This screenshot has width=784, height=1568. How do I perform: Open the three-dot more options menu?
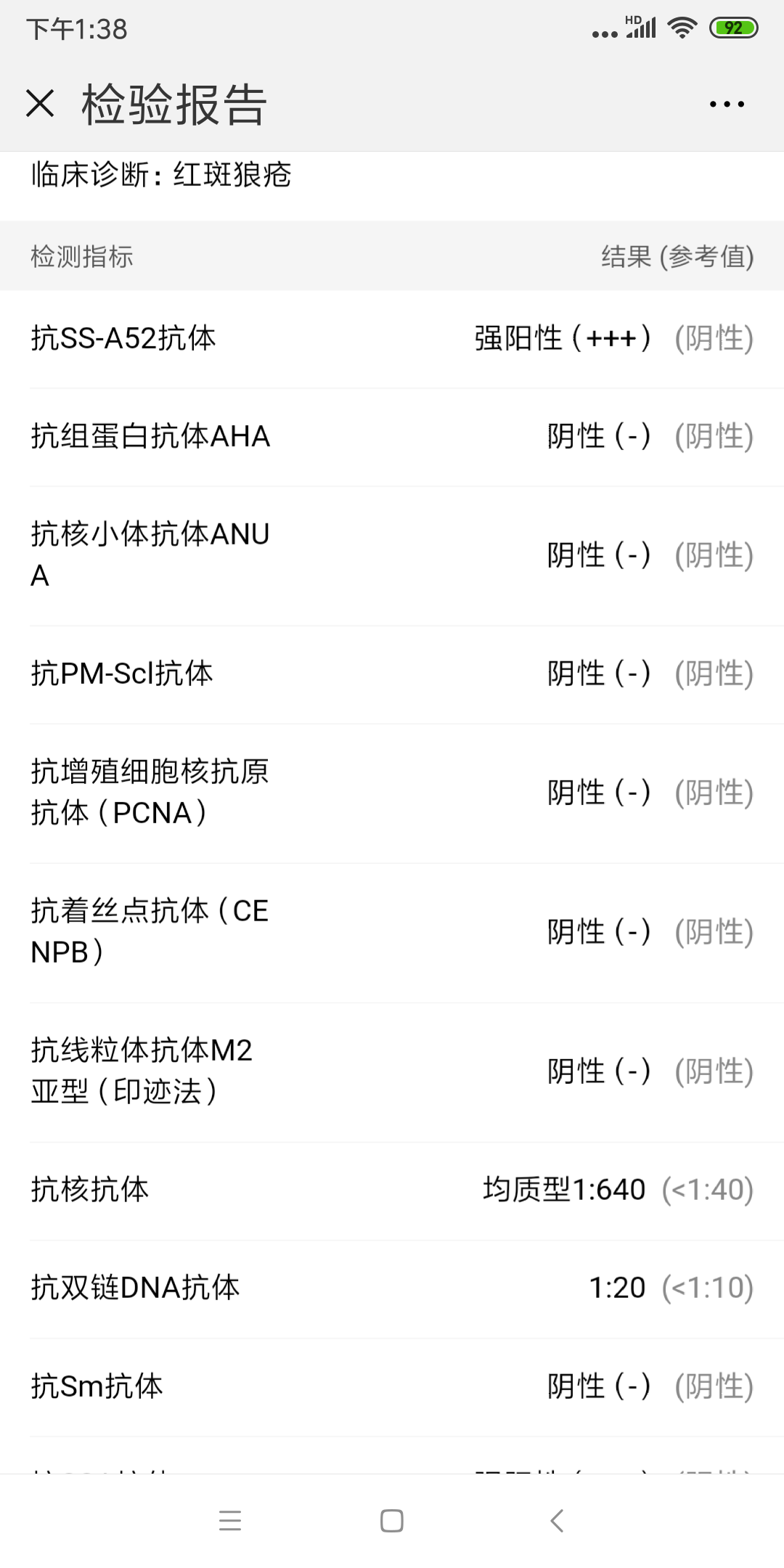click(727, 105)
